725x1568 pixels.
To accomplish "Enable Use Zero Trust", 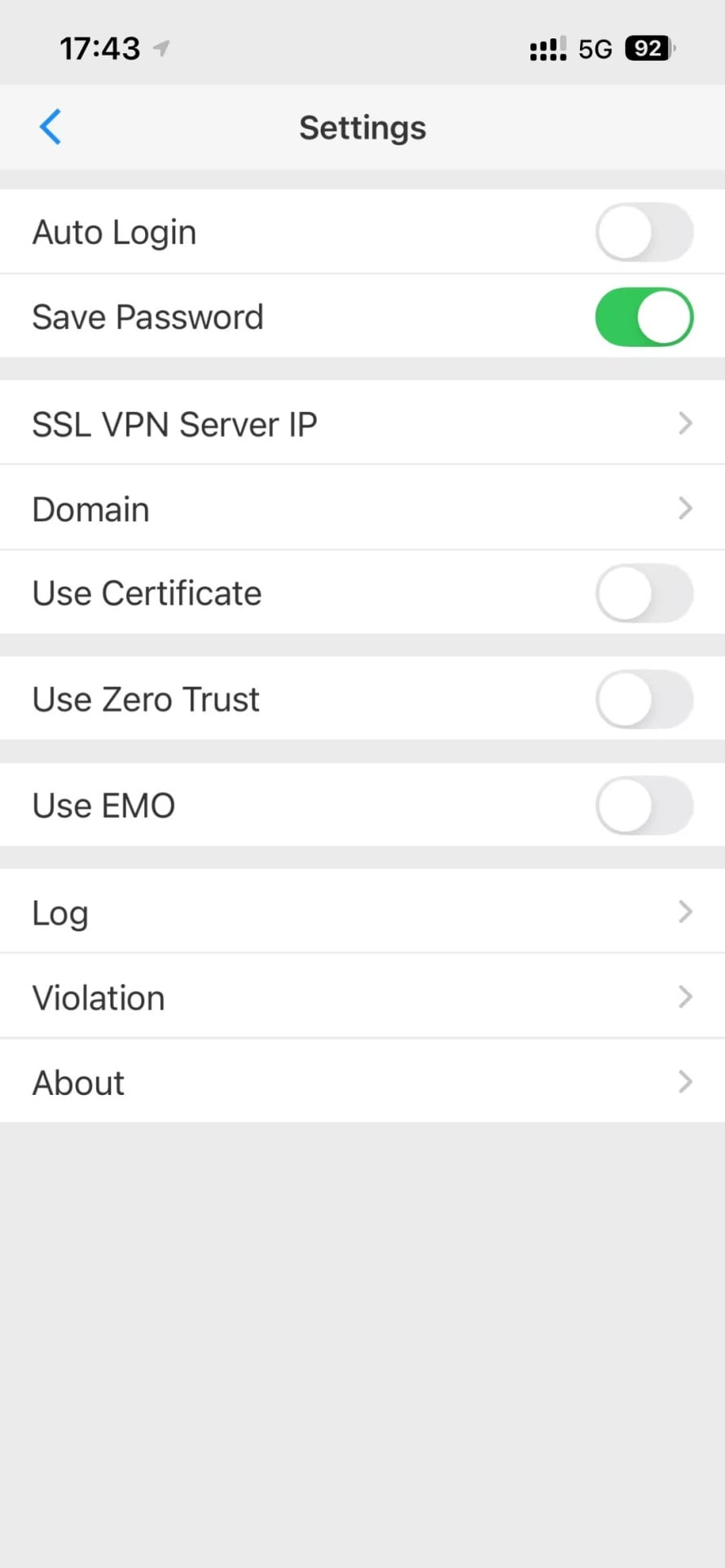I will point(644,699).
